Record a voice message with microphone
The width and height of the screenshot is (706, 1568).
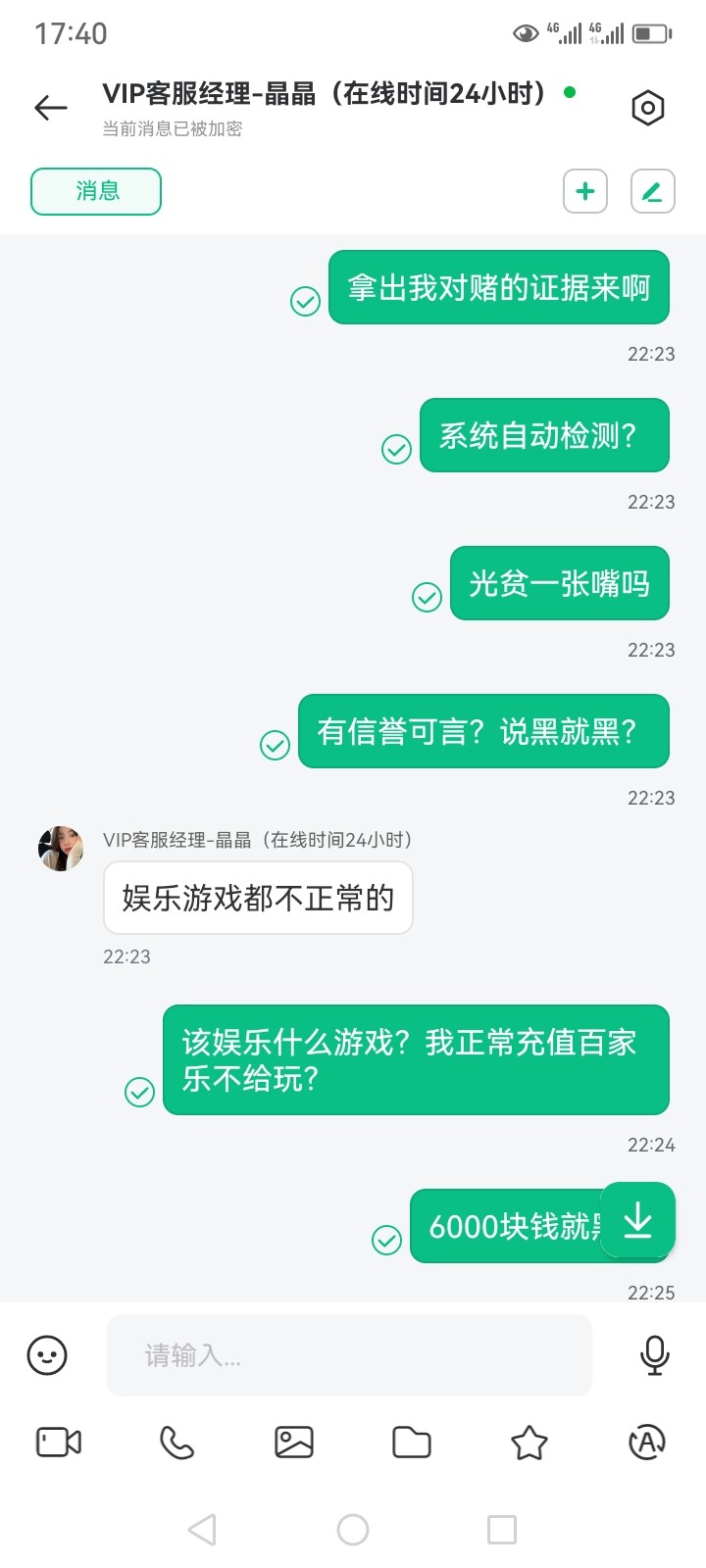(x=654, y=1355)
